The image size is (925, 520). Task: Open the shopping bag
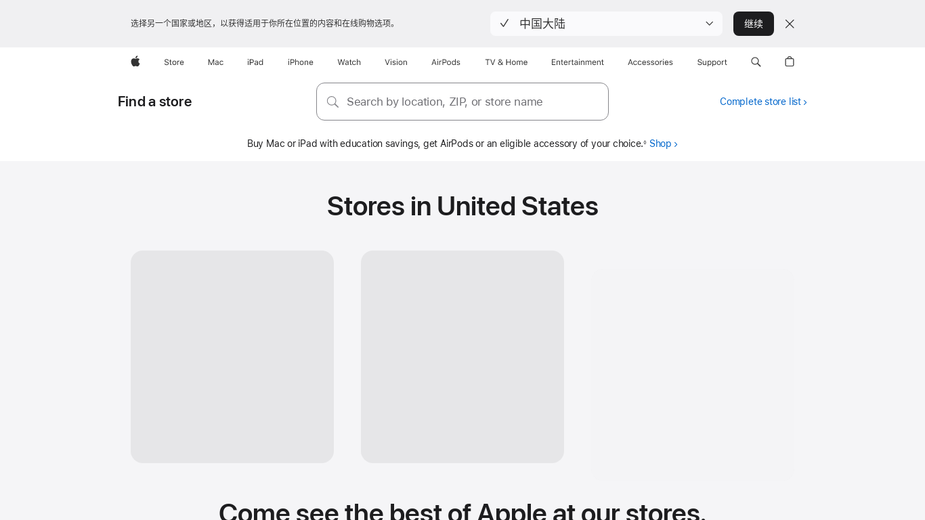click(x=789, y=62)
